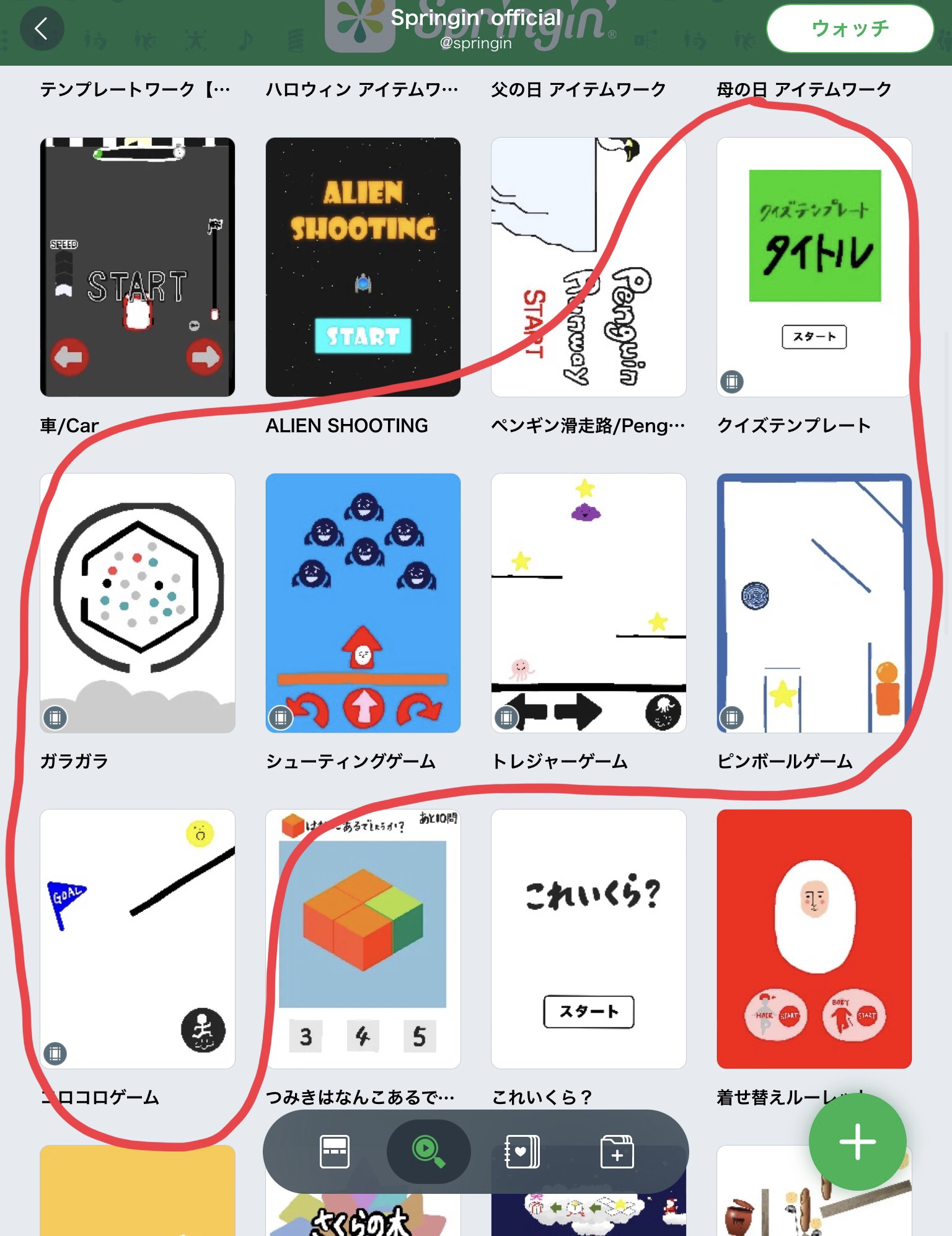Screen dimensions: 952x1236
Task: Go back using the arrow button
Action: pyautogui.click(x=42, y=29)
